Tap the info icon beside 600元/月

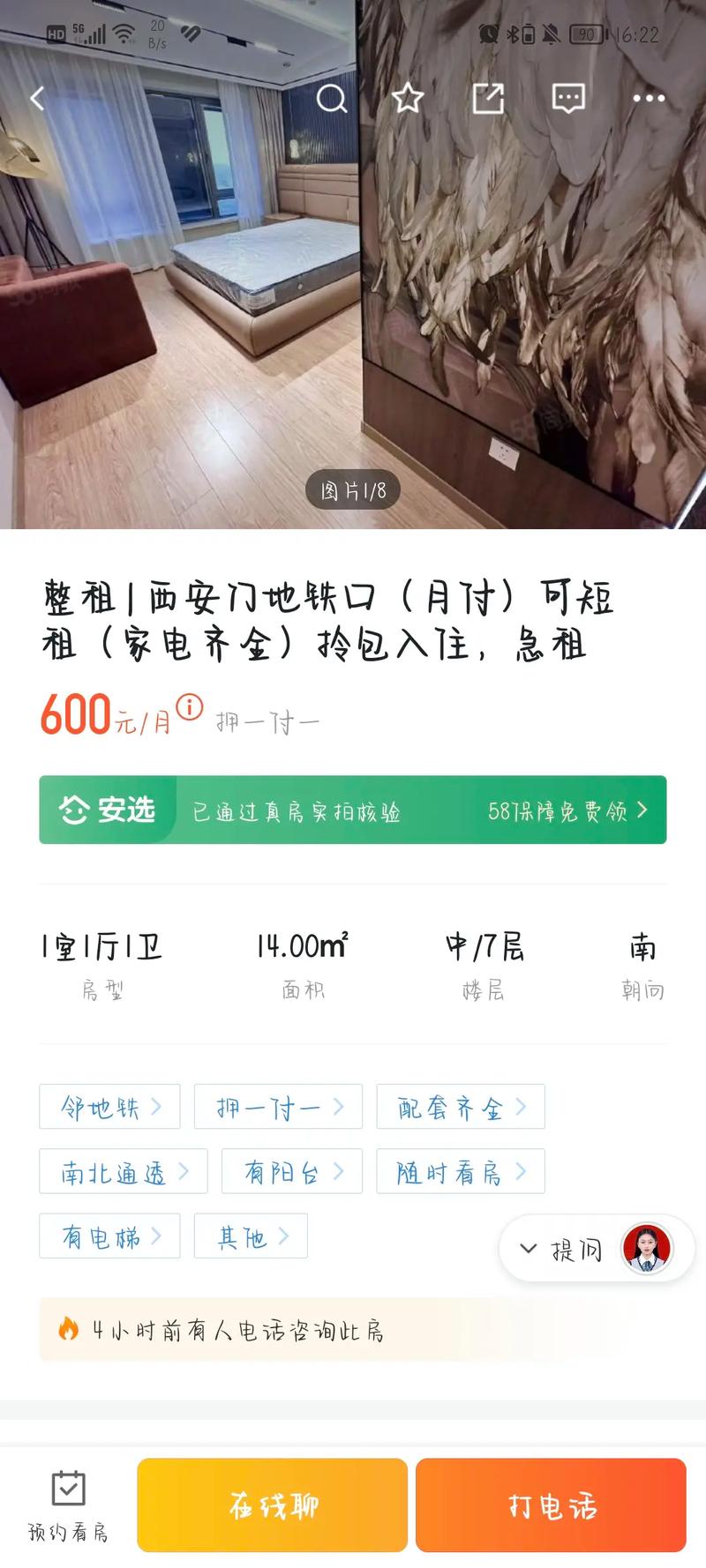coord(190,707)
